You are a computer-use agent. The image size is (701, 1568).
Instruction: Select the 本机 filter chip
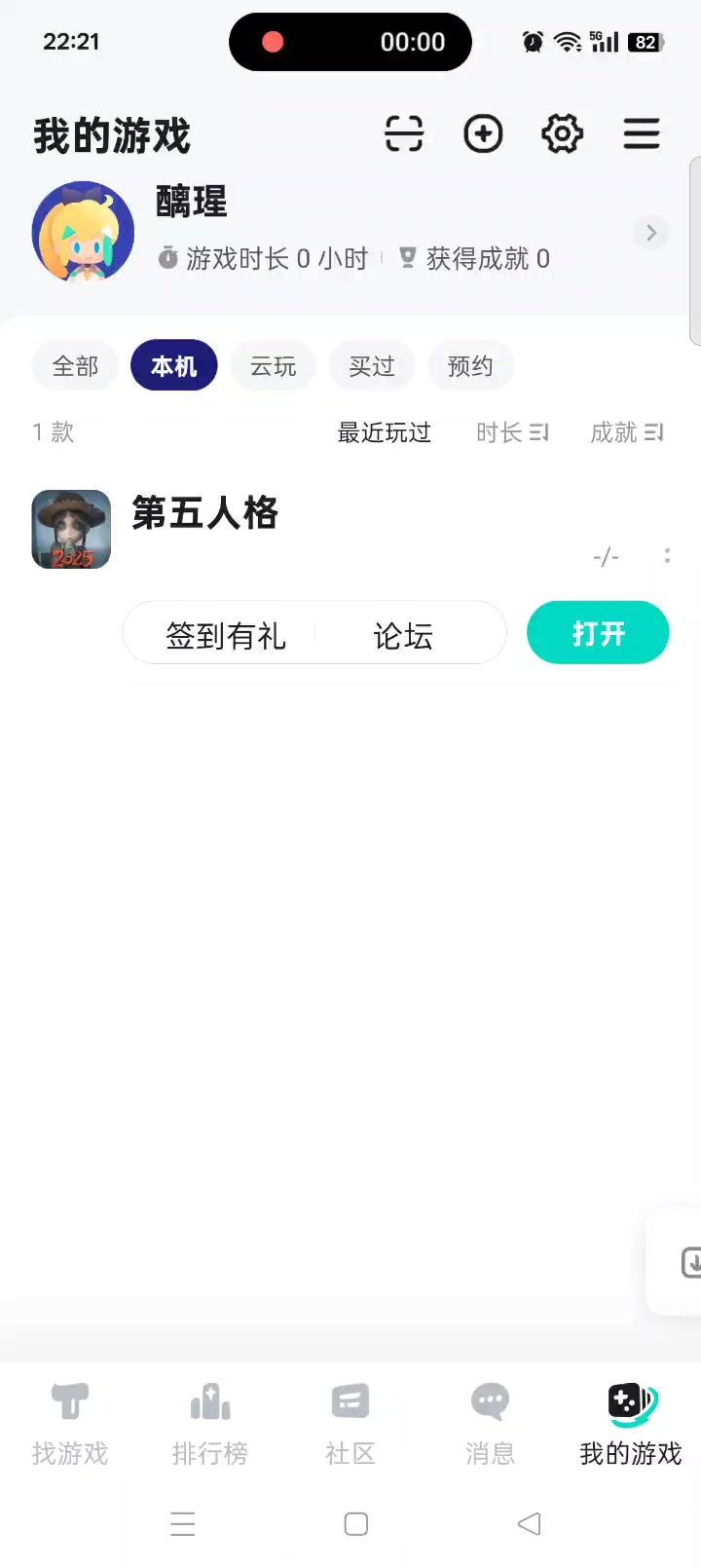point(173,366)
